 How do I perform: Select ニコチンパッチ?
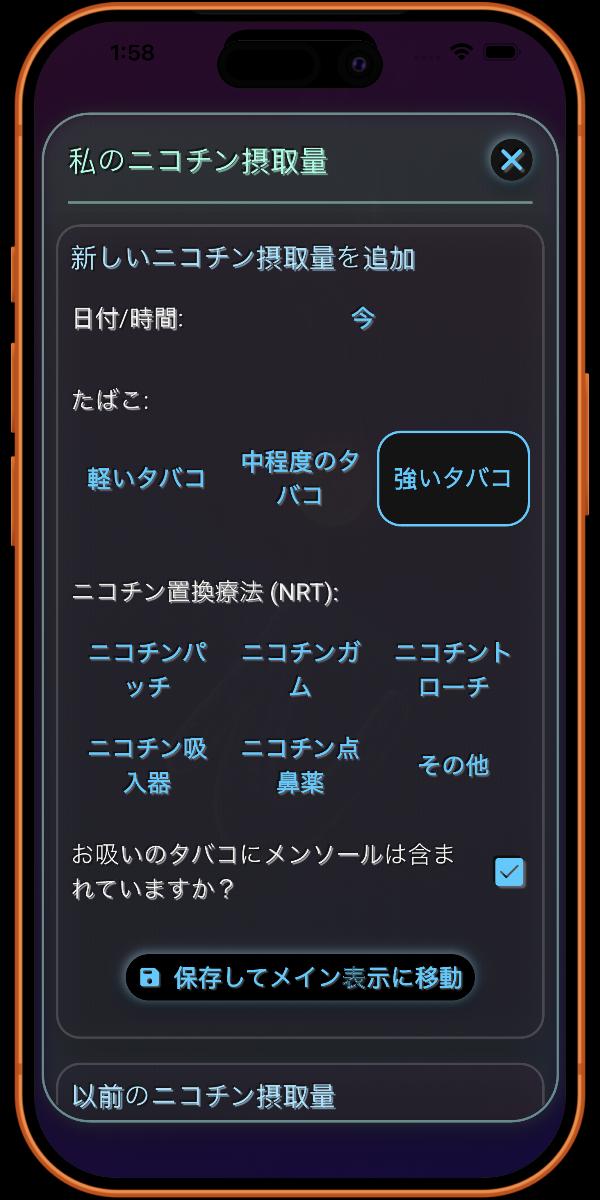(x=147, y=670)
